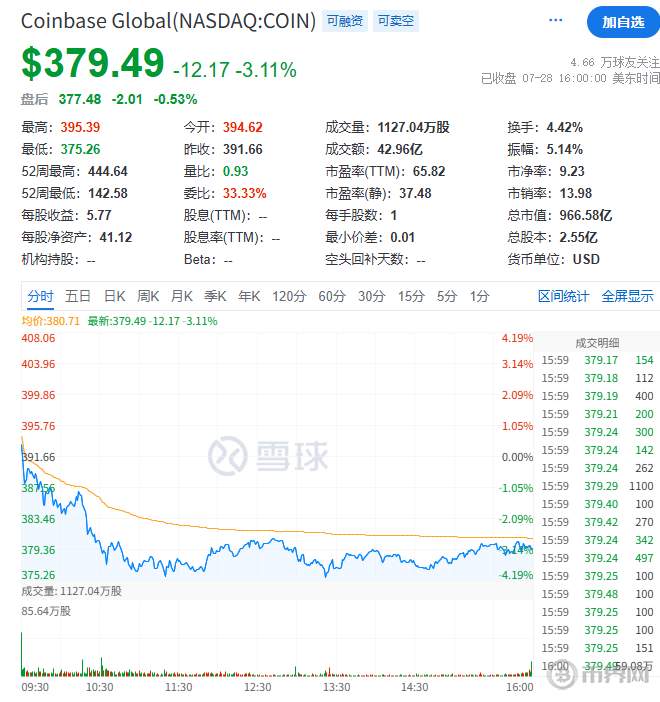Open the 年K yearly chart
This screenshot has width=660, height=702.
pos(249,296)
